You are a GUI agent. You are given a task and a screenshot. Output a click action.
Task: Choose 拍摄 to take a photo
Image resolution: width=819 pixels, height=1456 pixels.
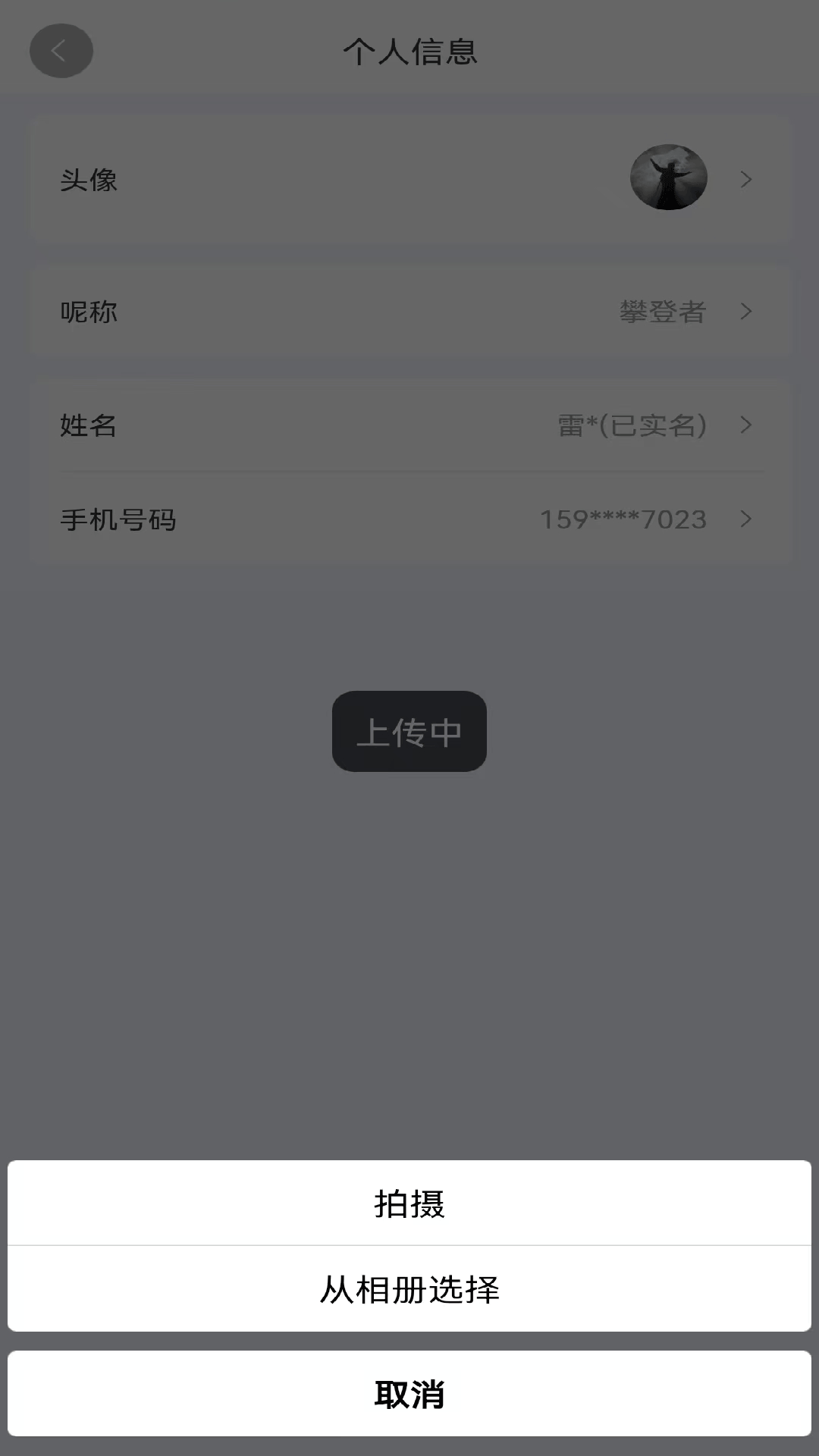(409, 1203)
